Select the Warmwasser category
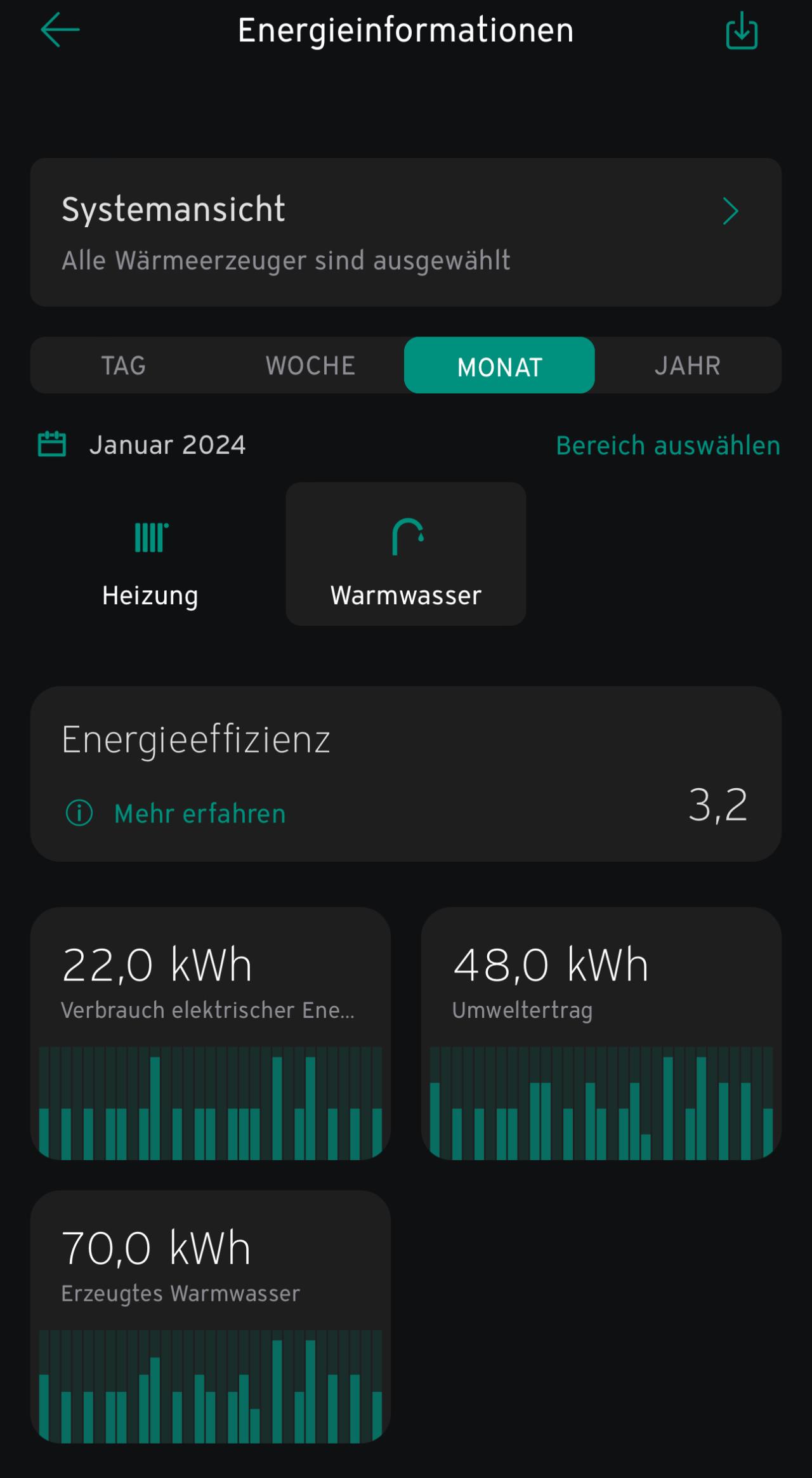812x1478 pixels. click(x=406, y=554)
